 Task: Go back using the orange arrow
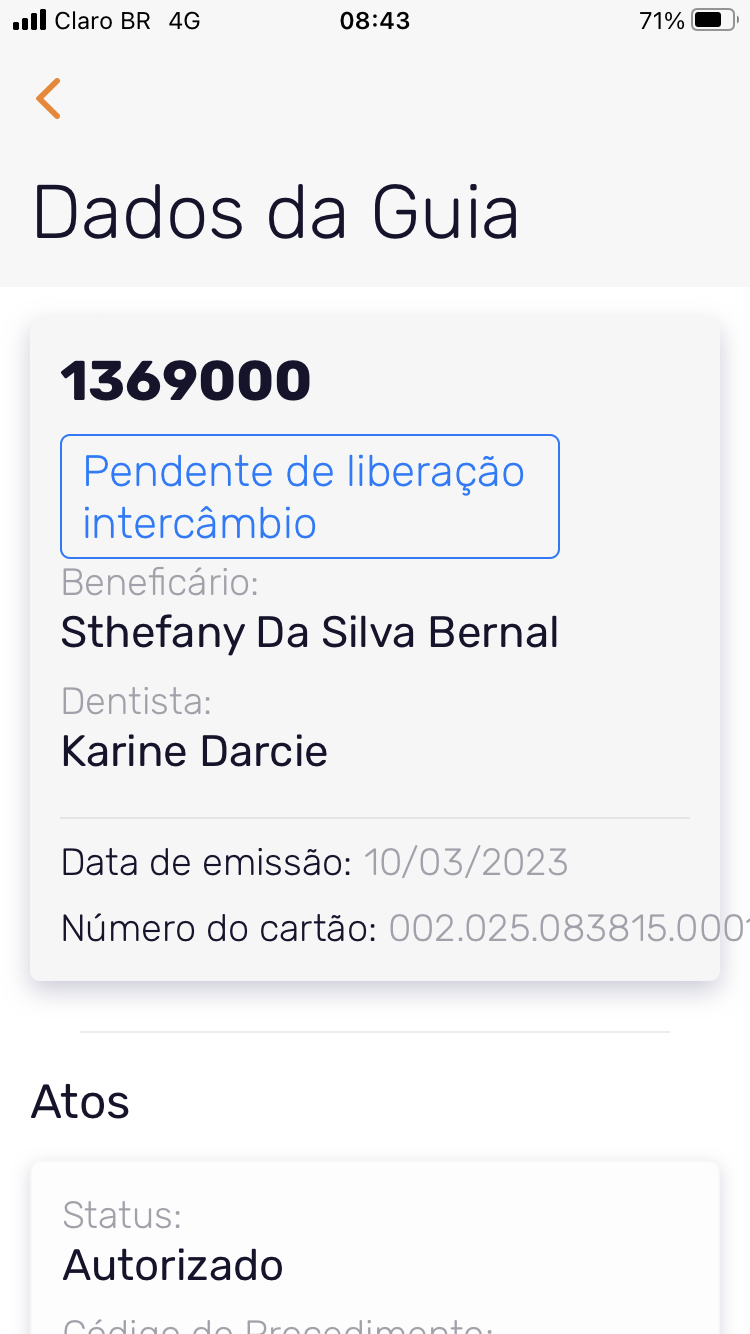(x=48, y=99)
